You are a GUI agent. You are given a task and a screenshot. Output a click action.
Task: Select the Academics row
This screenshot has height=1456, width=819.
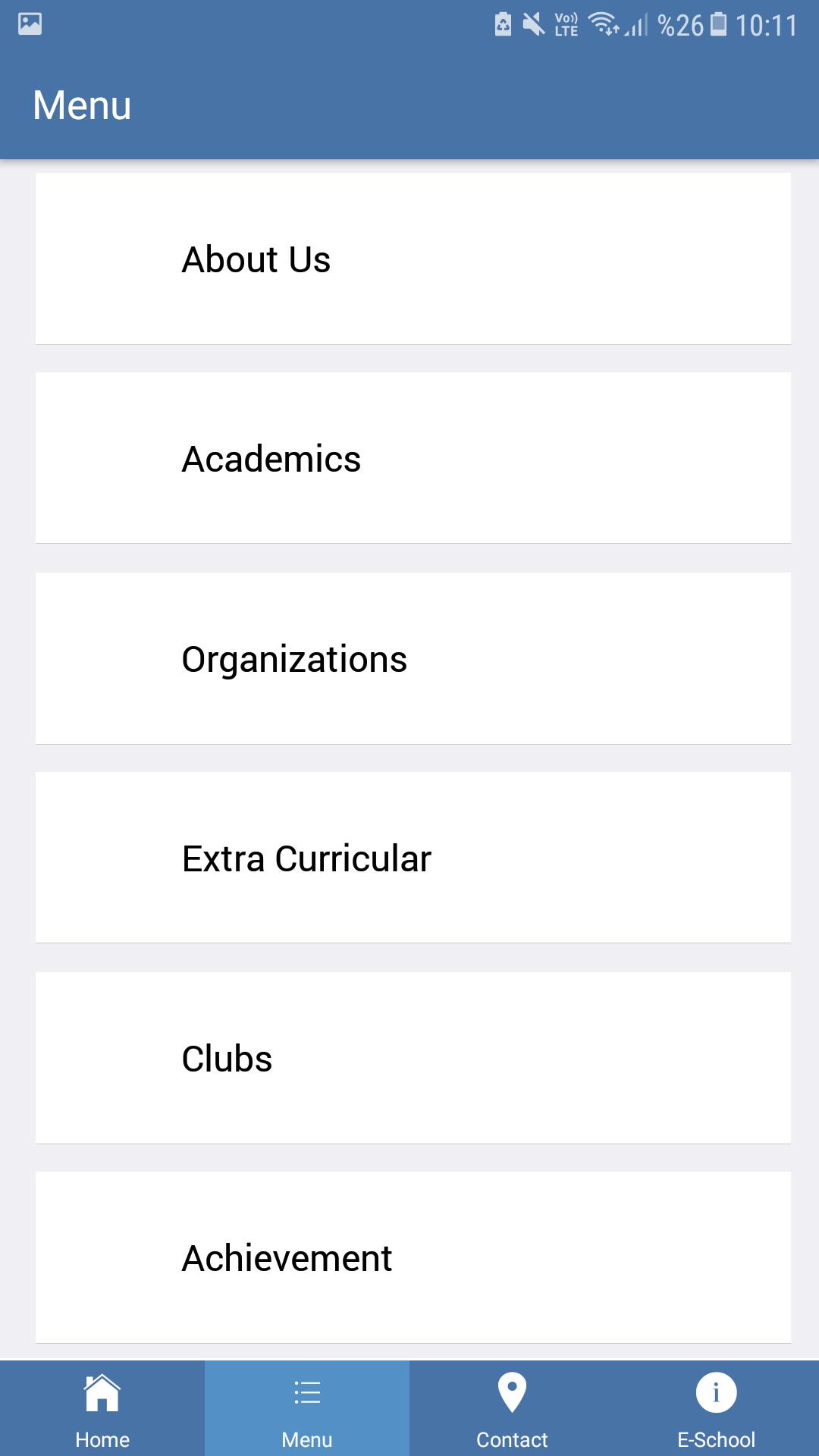point(413,458)
